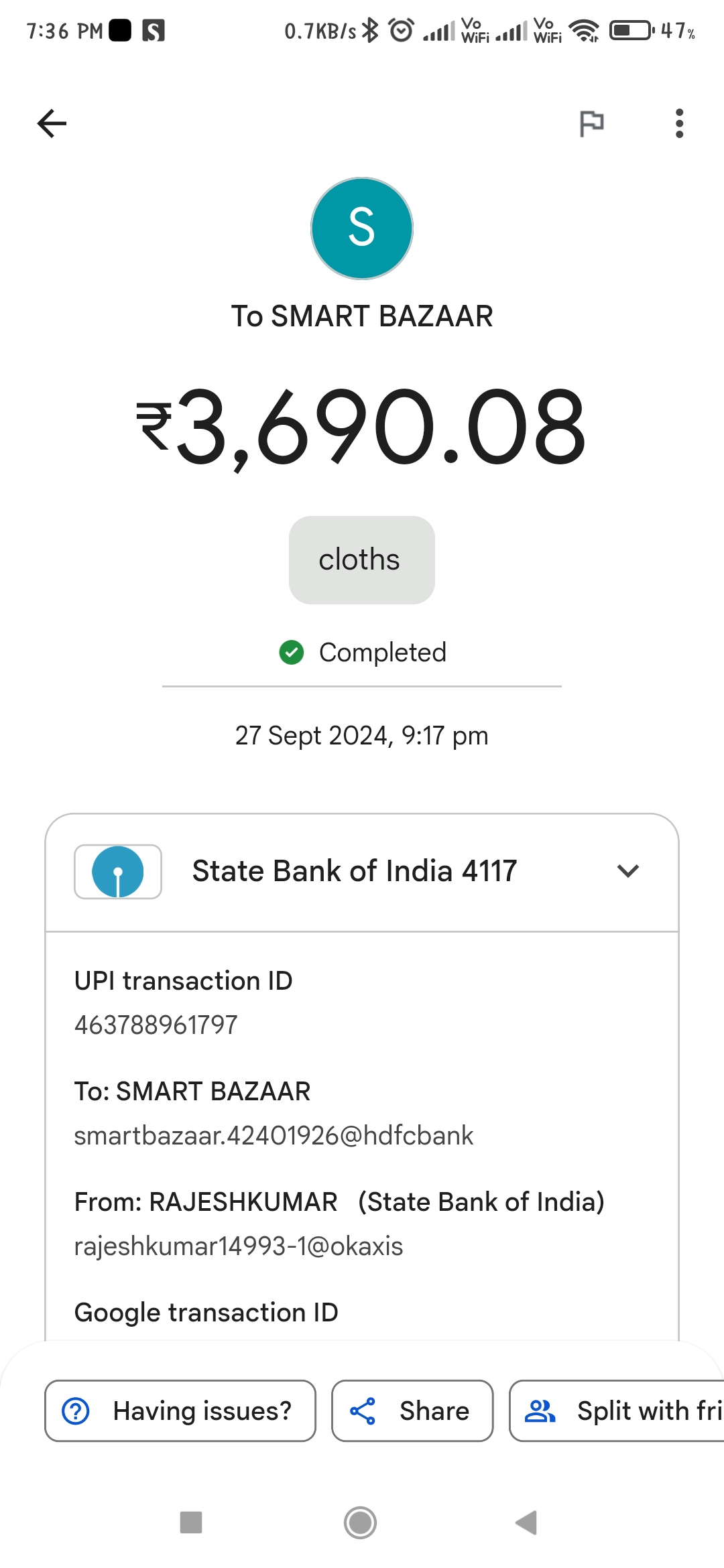Report this transaction with the flag icon

(591, 123)
